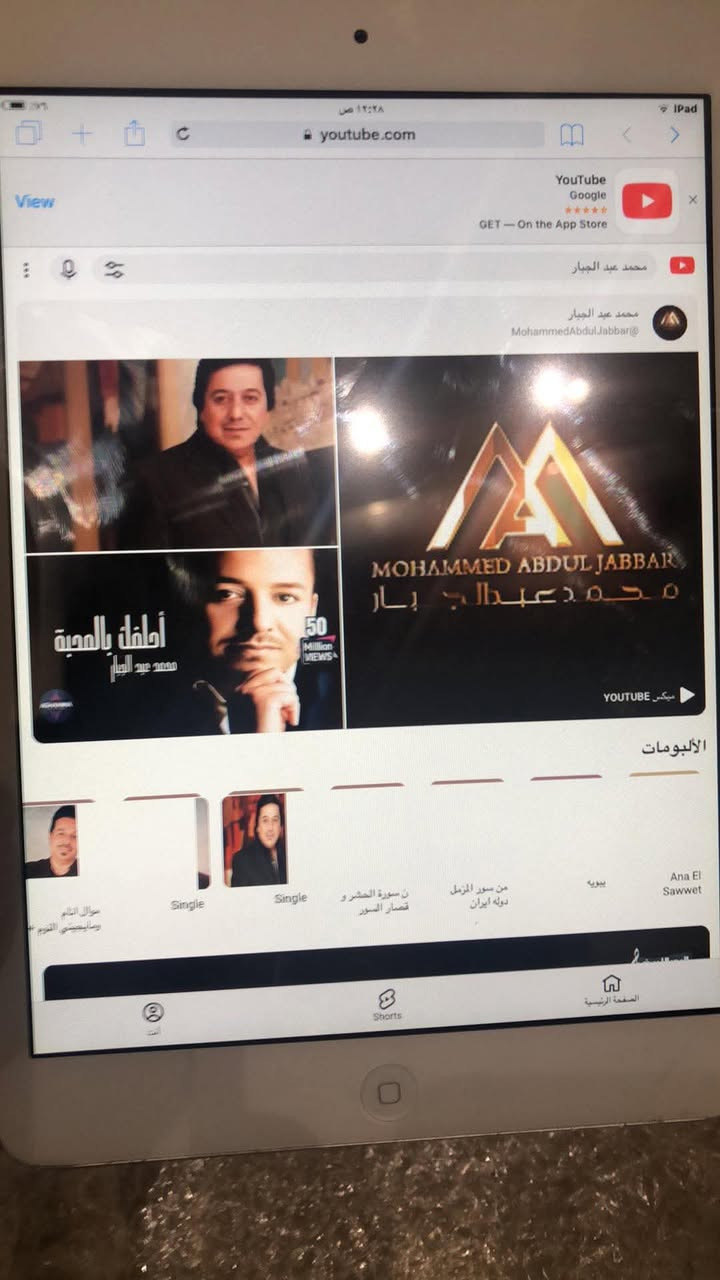Open the search filters sliders icon
This screenshot has height=1280, width=720.
(x=112, y=268)
